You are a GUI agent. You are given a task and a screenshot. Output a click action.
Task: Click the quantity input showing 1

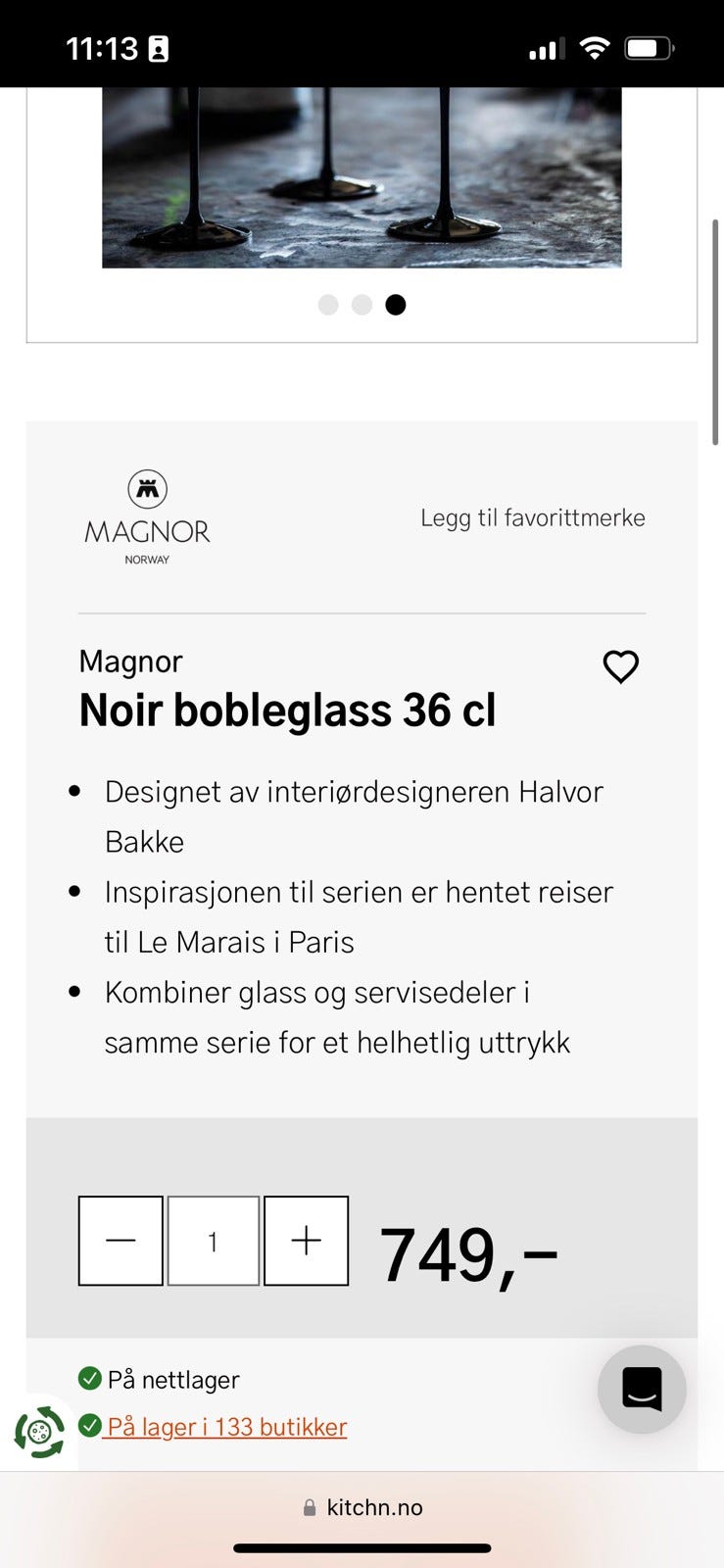[x=213, y=1241]
